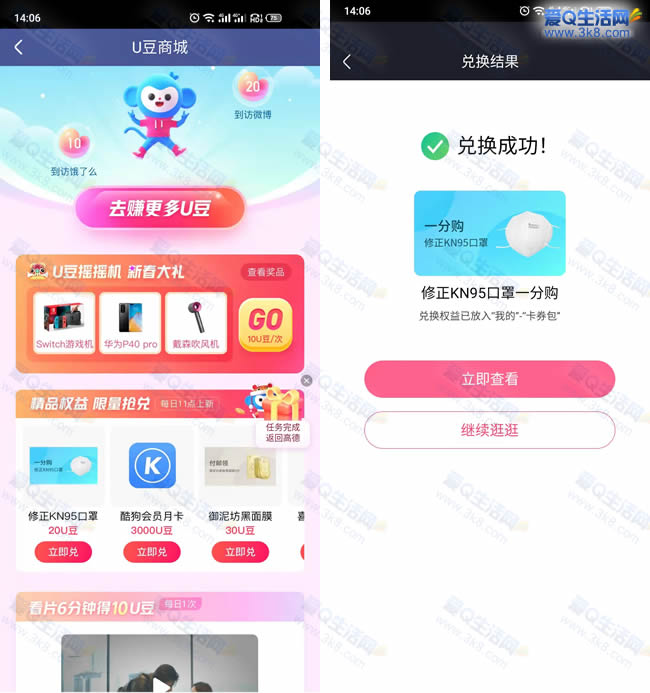Redeem 修正KN95口罩 with 立即兑

click(x=63, y=552)
